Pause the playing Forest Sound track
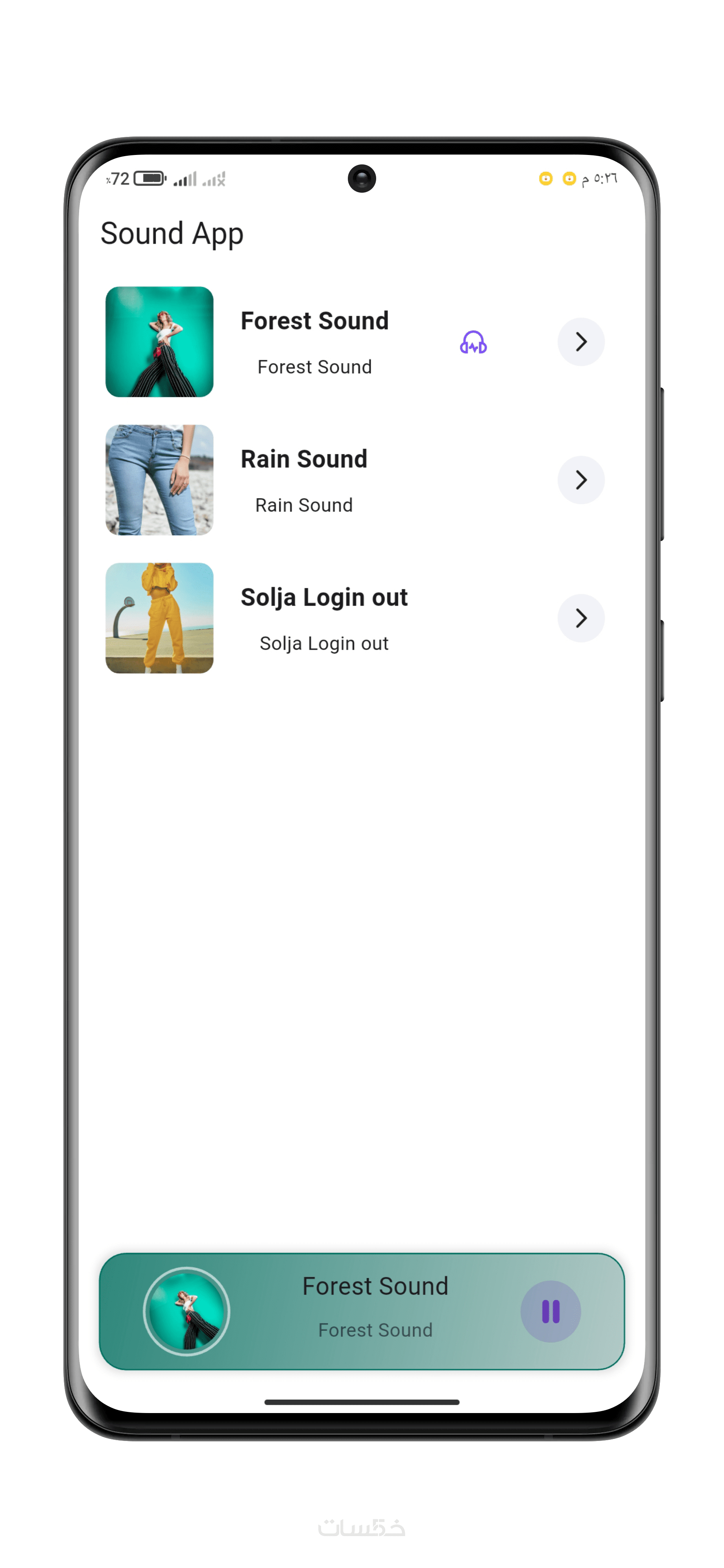Screen dimensions: 724x1568 click(550, 1311)
